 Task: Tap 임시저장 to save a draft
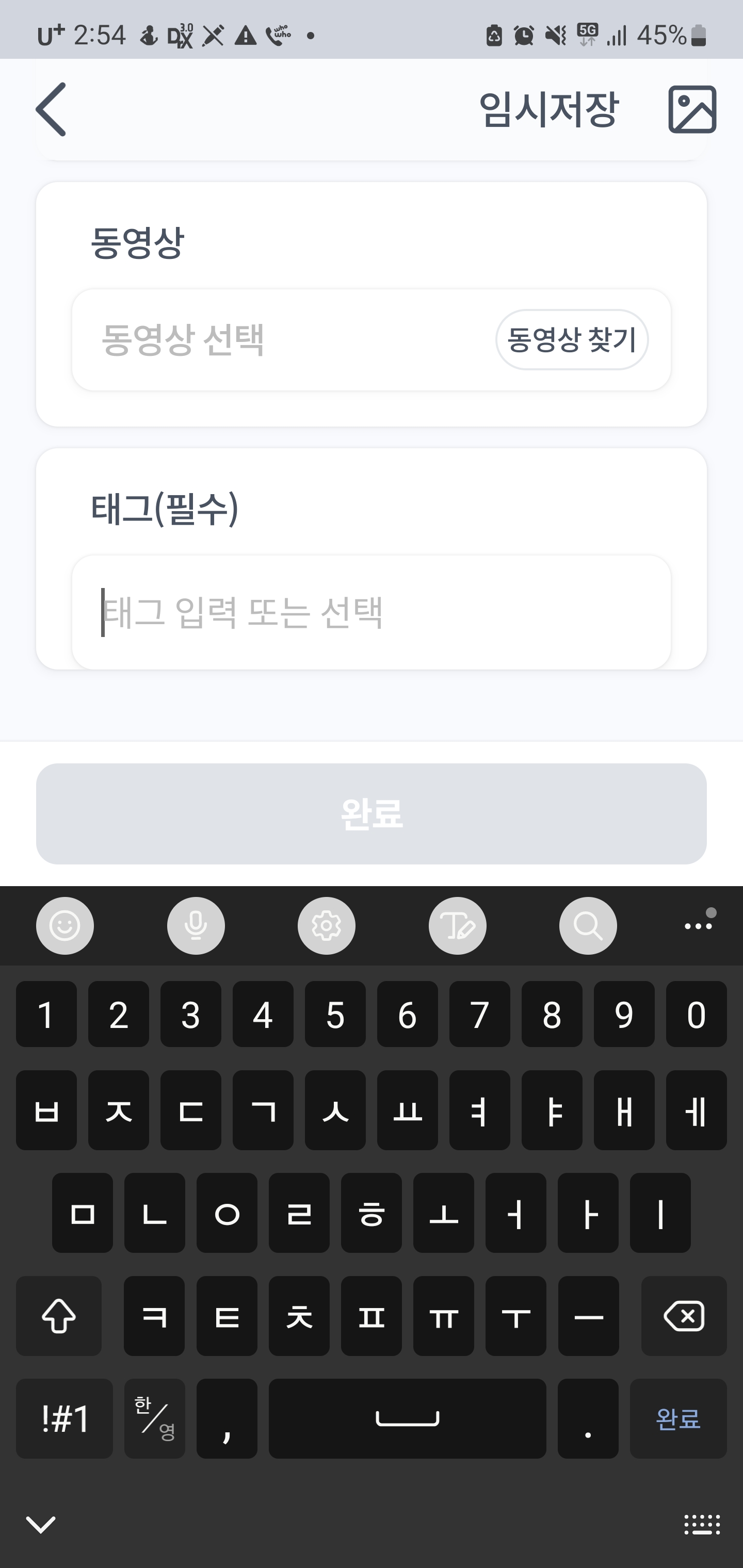548,109
